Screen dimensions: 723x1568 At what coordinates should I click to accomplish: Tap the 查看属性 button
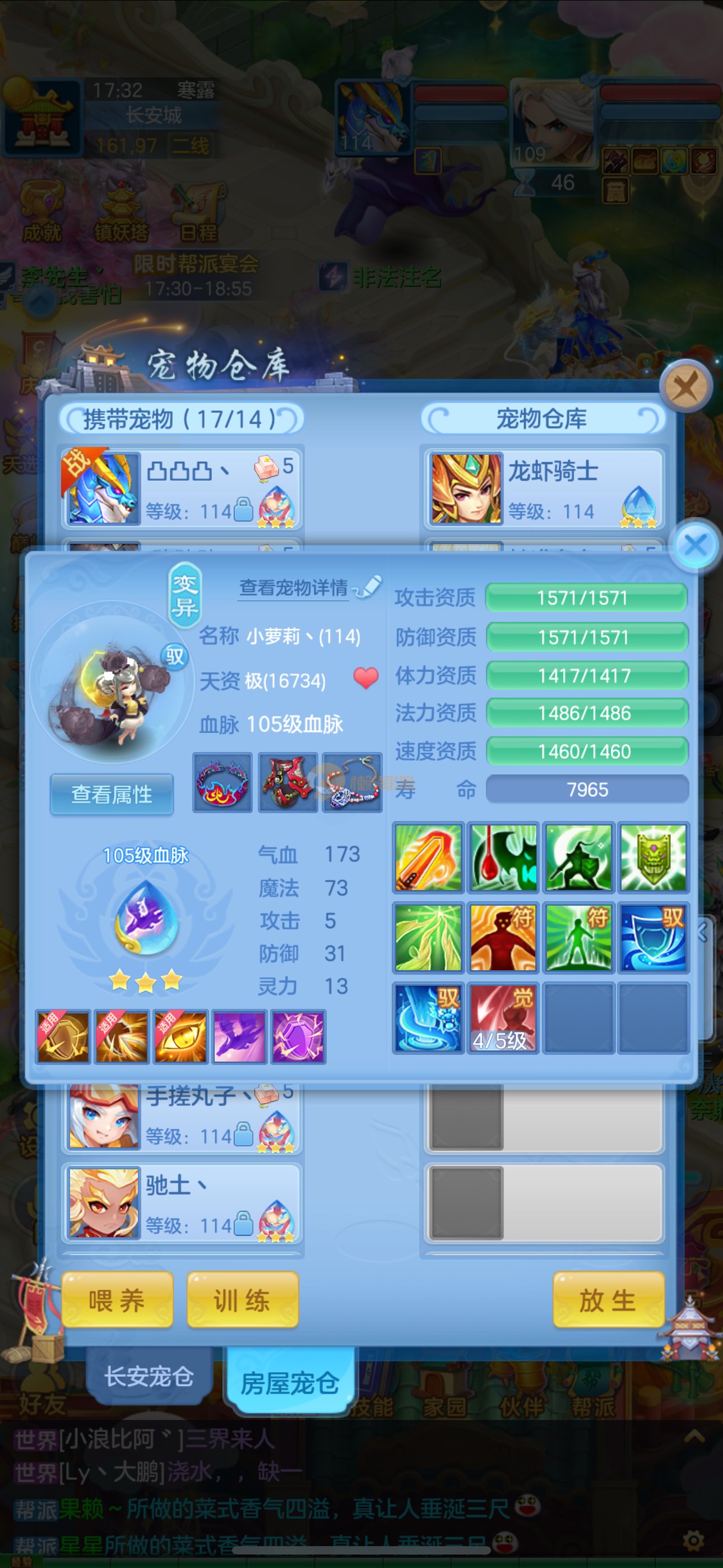(112, 794)
